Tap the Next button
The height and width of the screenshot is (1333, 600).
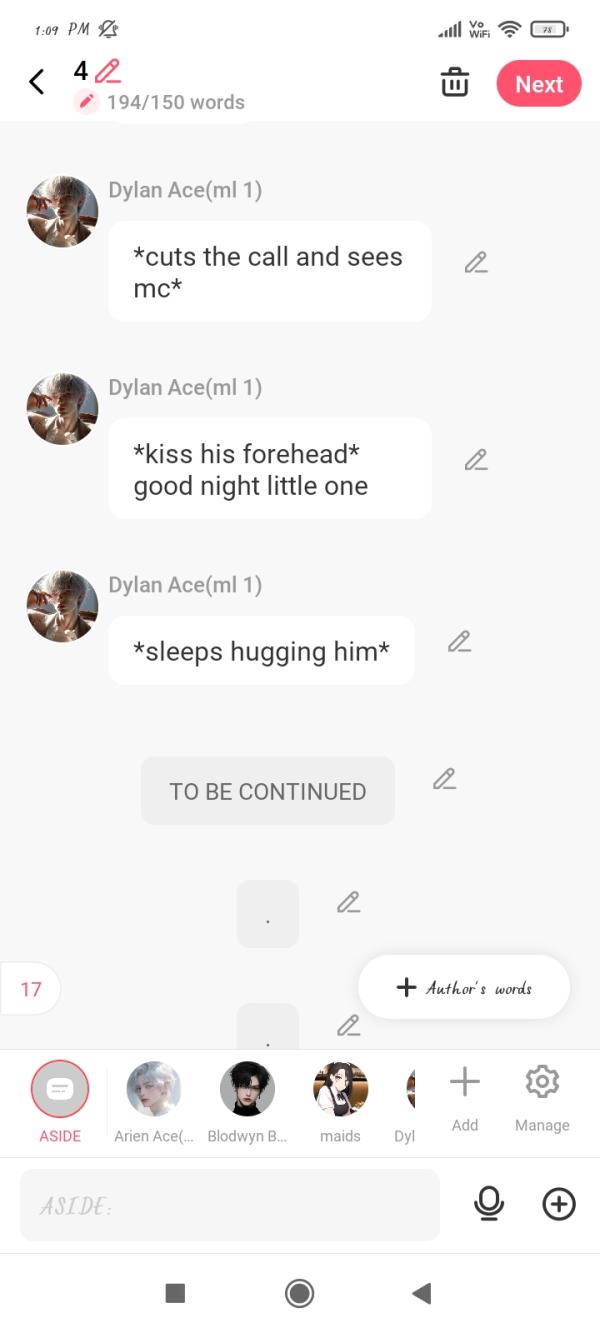(539, 84)
